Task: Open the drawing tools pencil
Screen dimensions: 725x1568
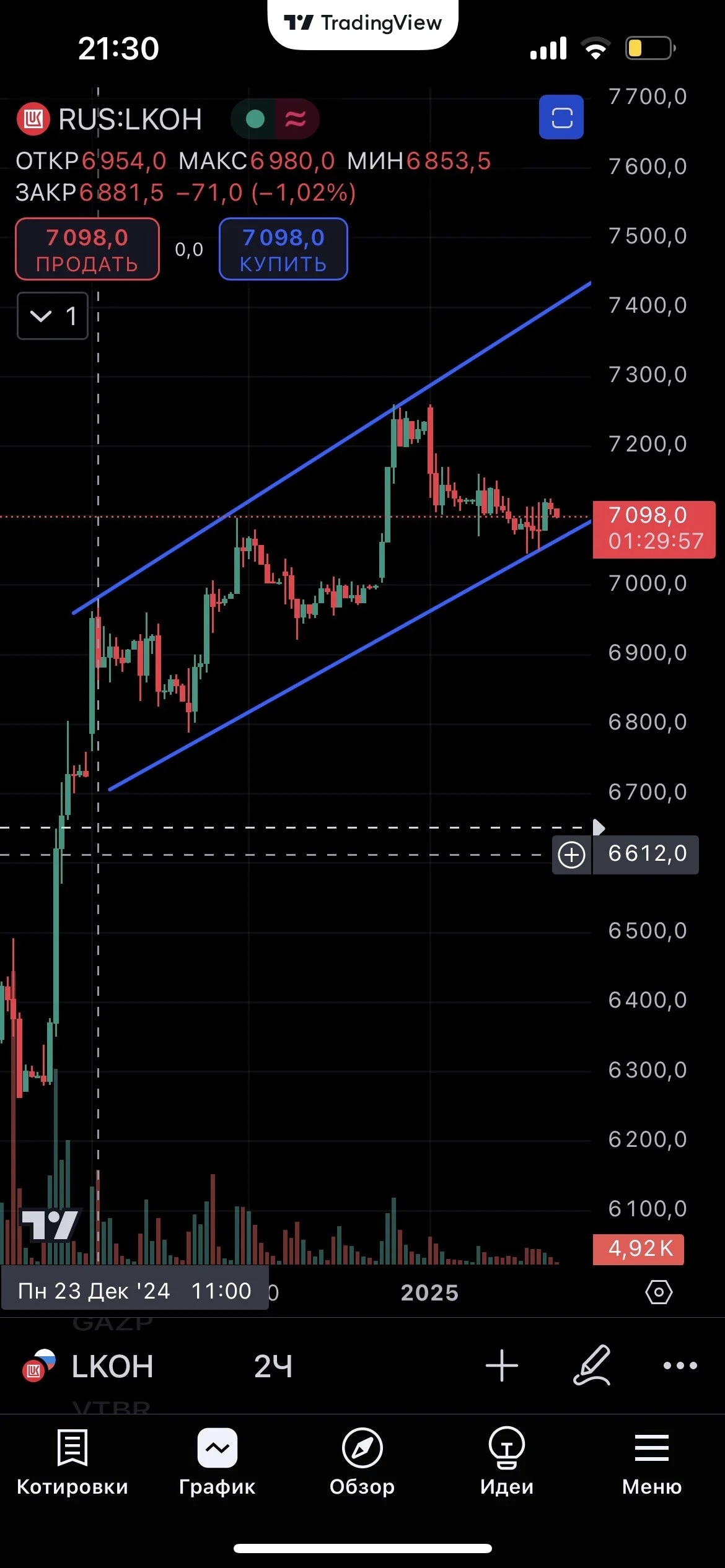Action: 592,1365
